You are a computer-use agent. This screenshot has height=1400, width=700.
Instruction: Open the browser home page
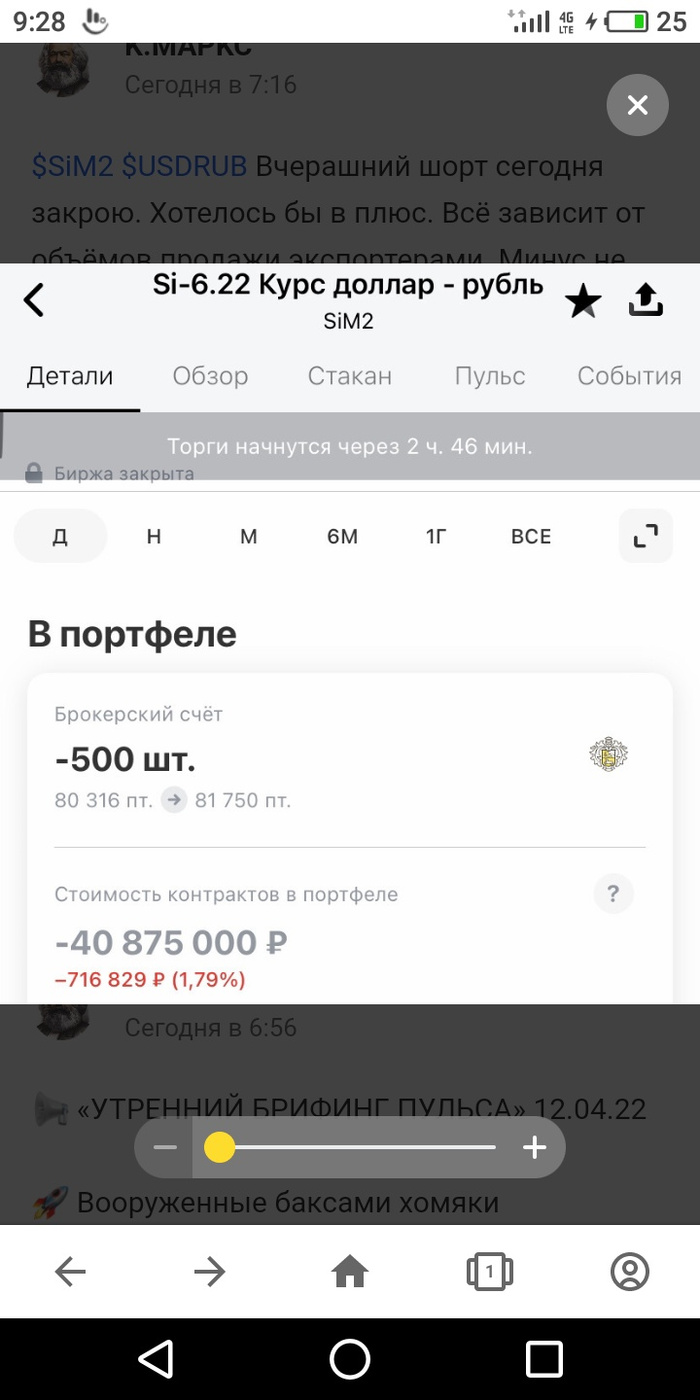pos(350,1272)
